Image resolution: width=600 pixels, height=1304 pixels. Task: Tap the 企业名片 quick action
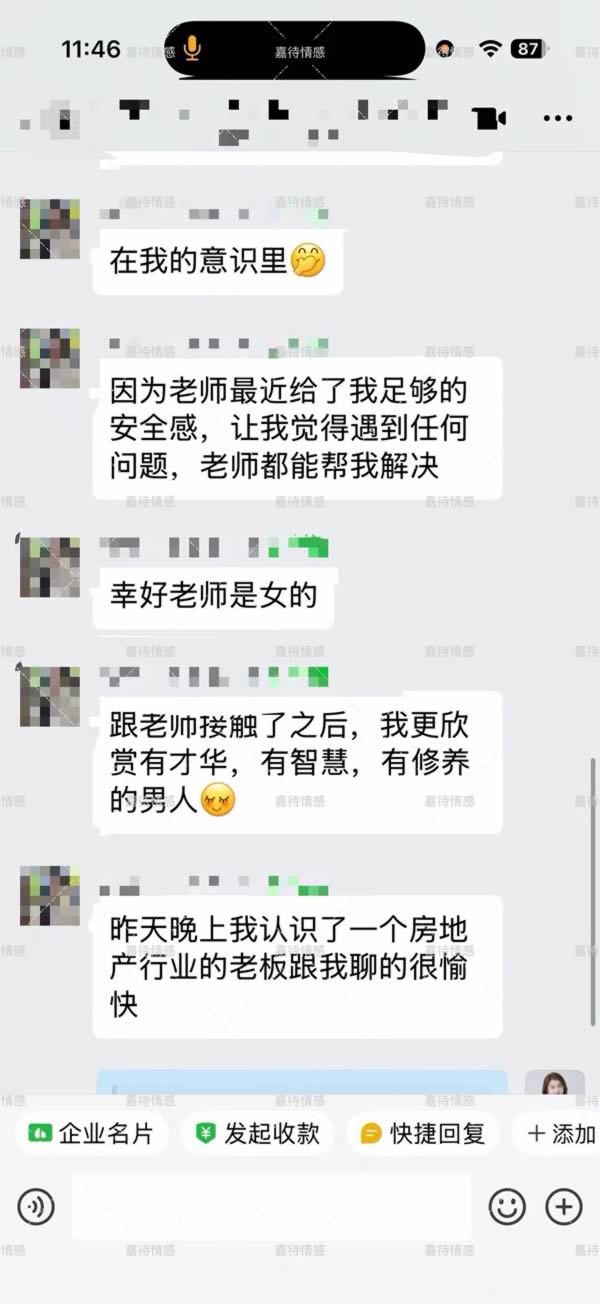click(92, 1133)
